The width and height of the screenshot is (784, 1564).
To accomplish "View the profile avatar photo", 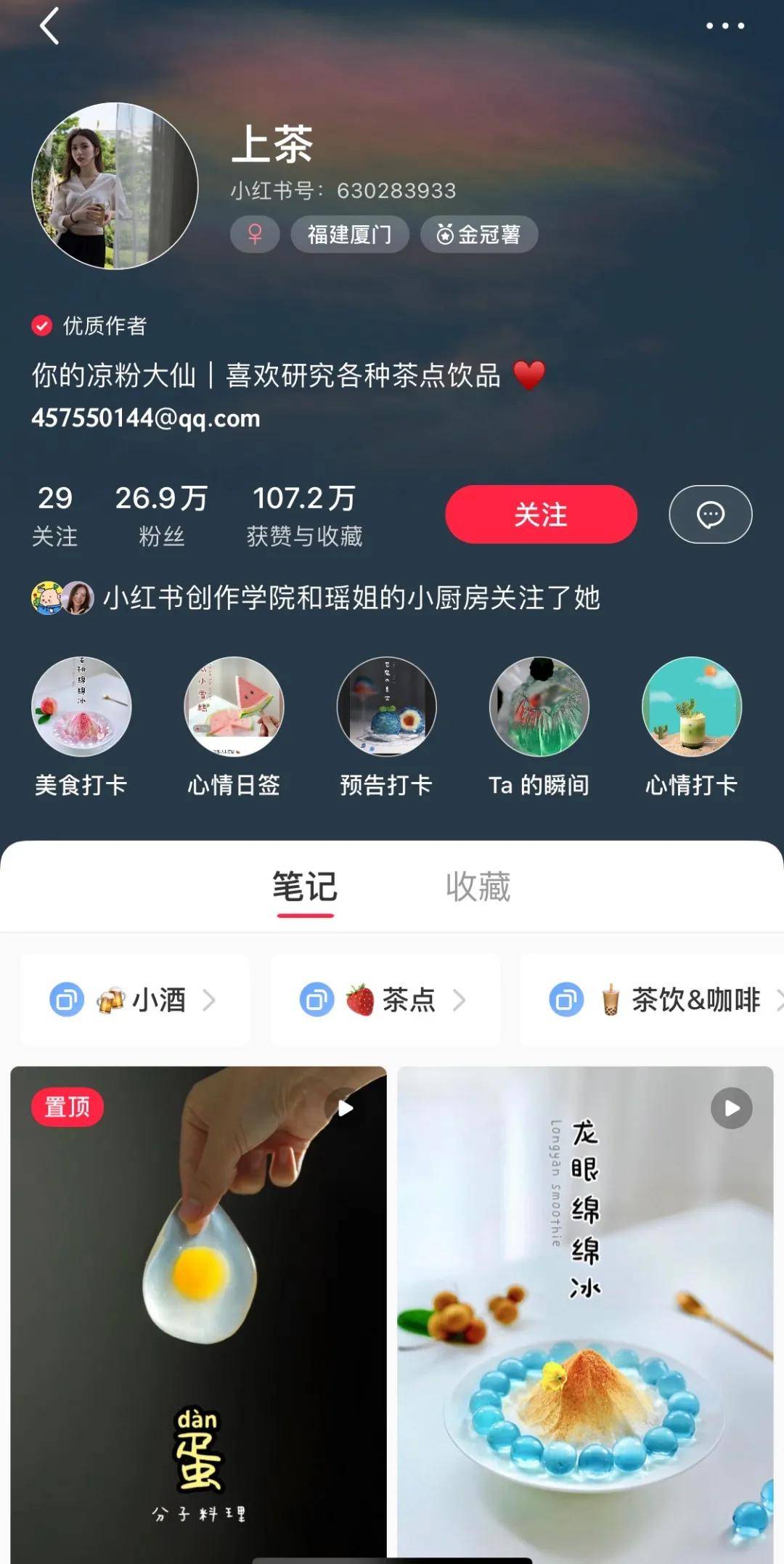I will pos(115,186).
